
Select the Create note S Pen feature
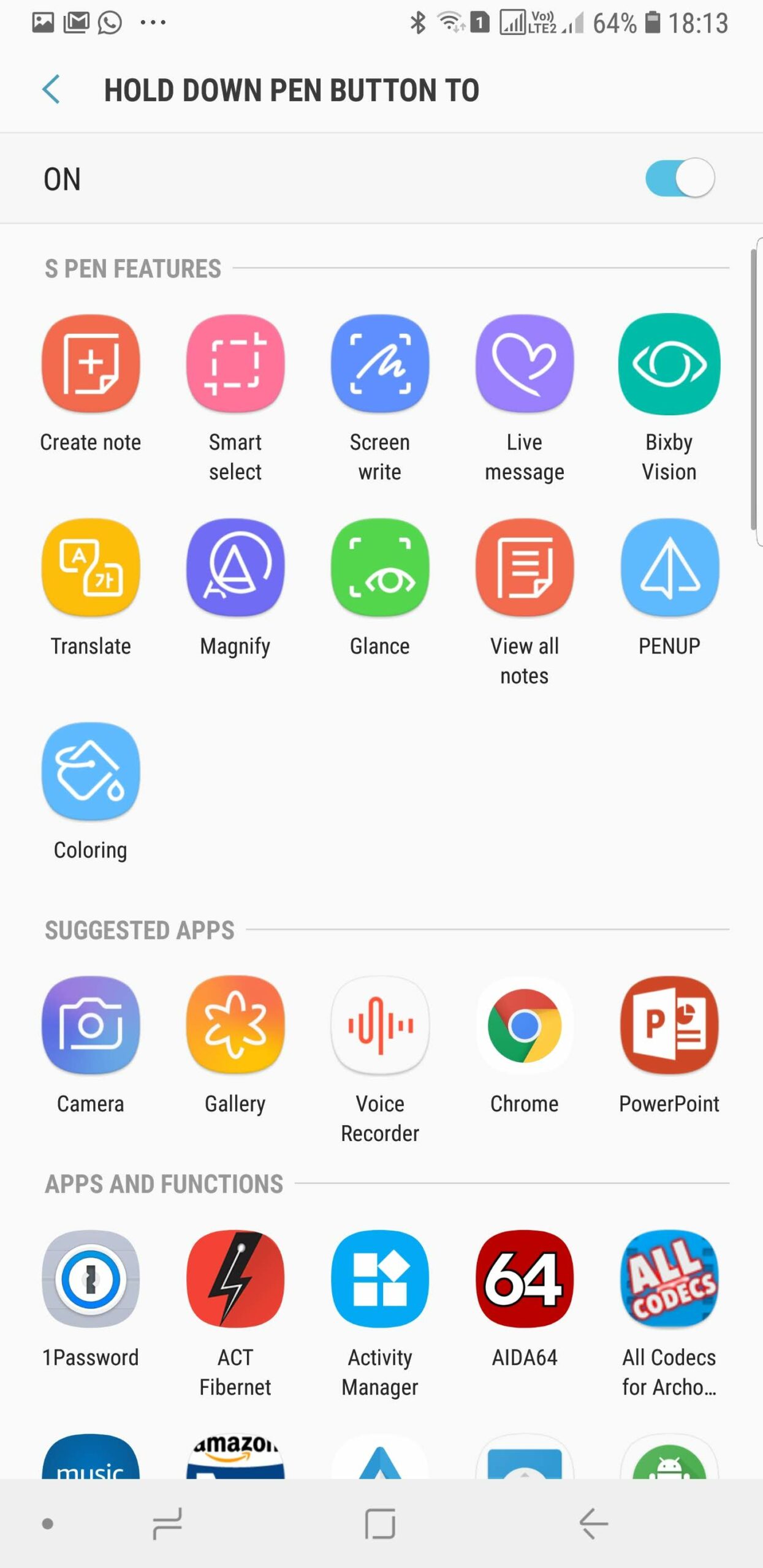click(x=90, y=364)
